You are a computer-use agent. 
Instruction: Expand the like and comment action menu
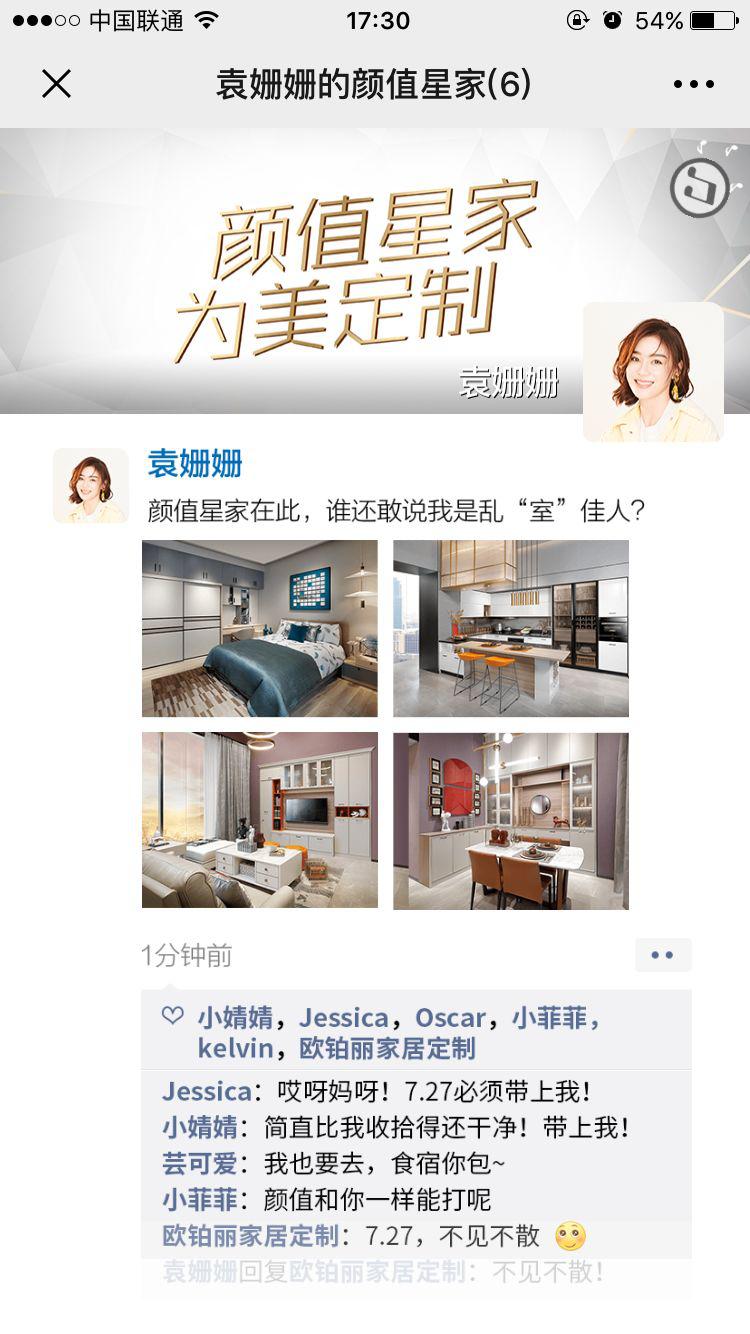[661, 955]
